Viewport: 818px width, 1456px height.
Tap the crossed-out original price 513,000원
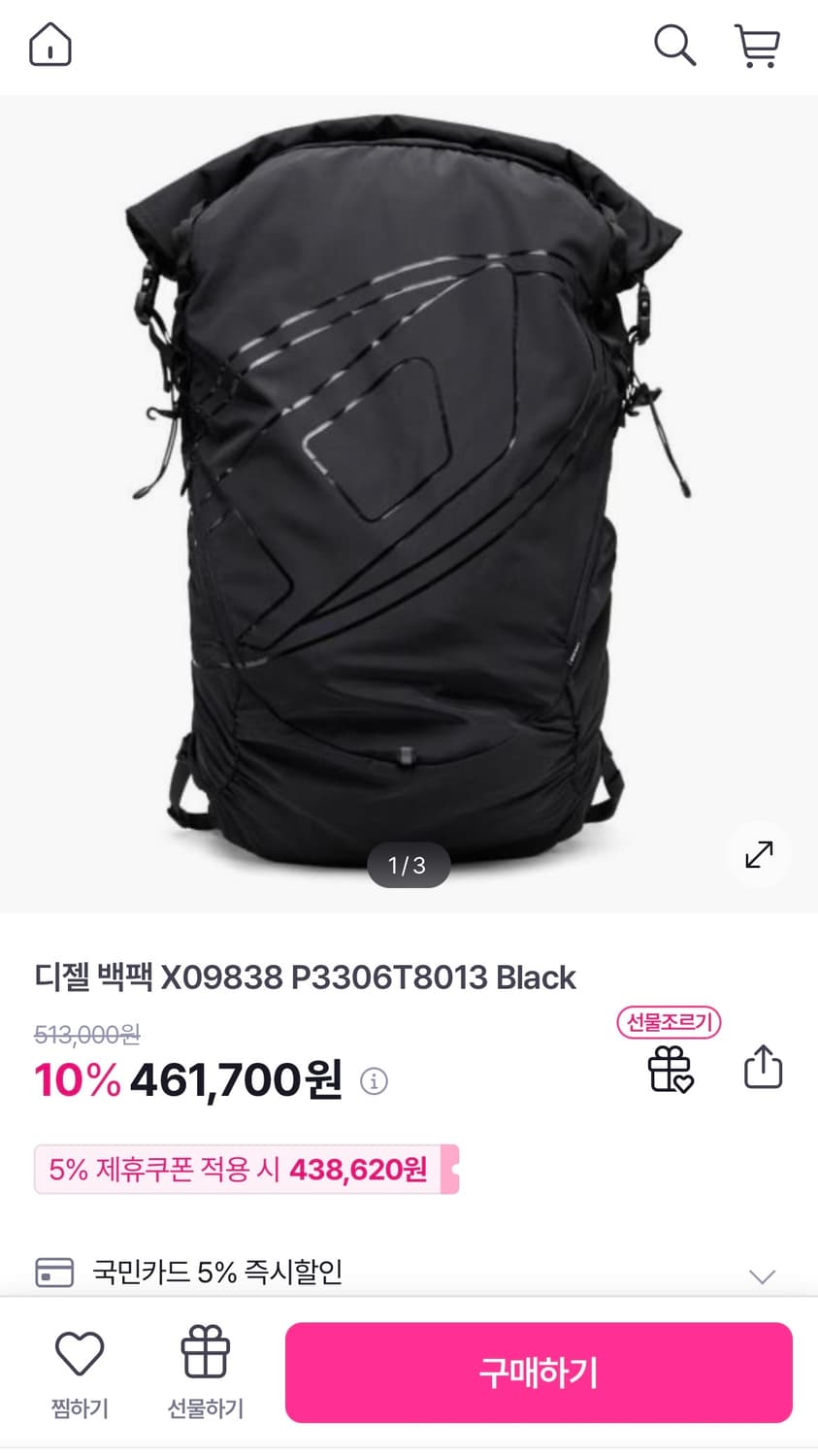85,1037
